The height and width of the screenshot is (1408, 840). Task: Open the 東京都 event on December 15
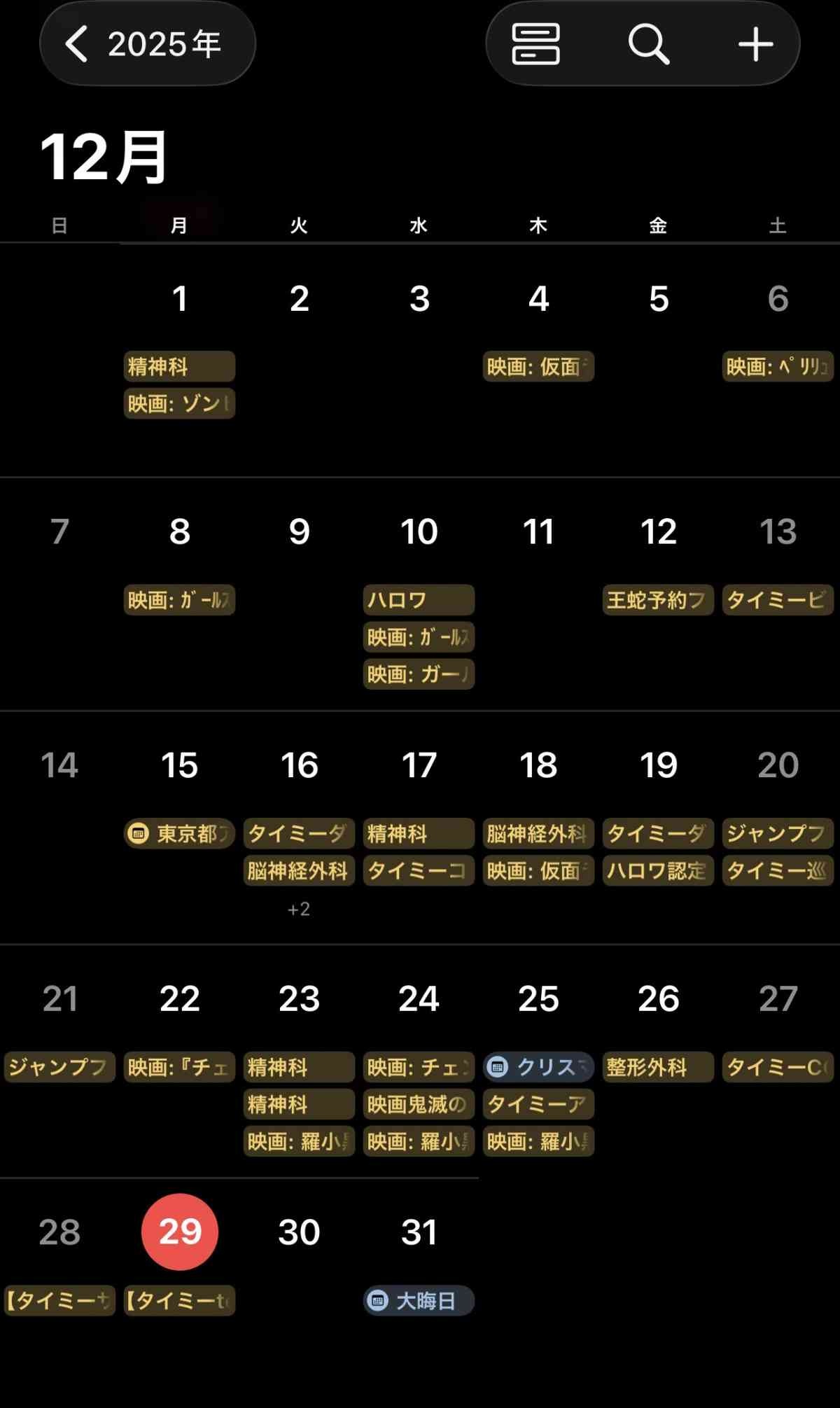(x=179, y=834)
